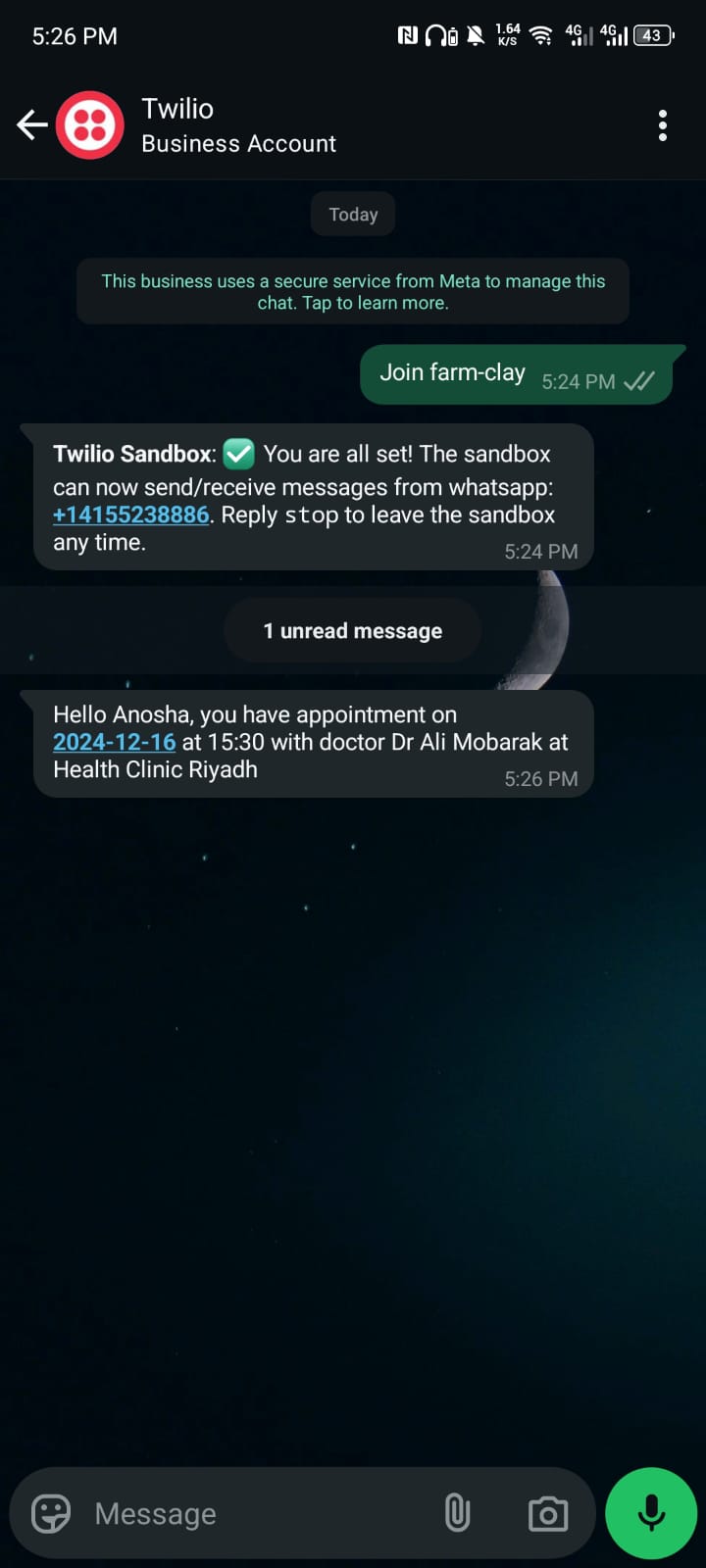Attach a file with the paperclip

457,1513
